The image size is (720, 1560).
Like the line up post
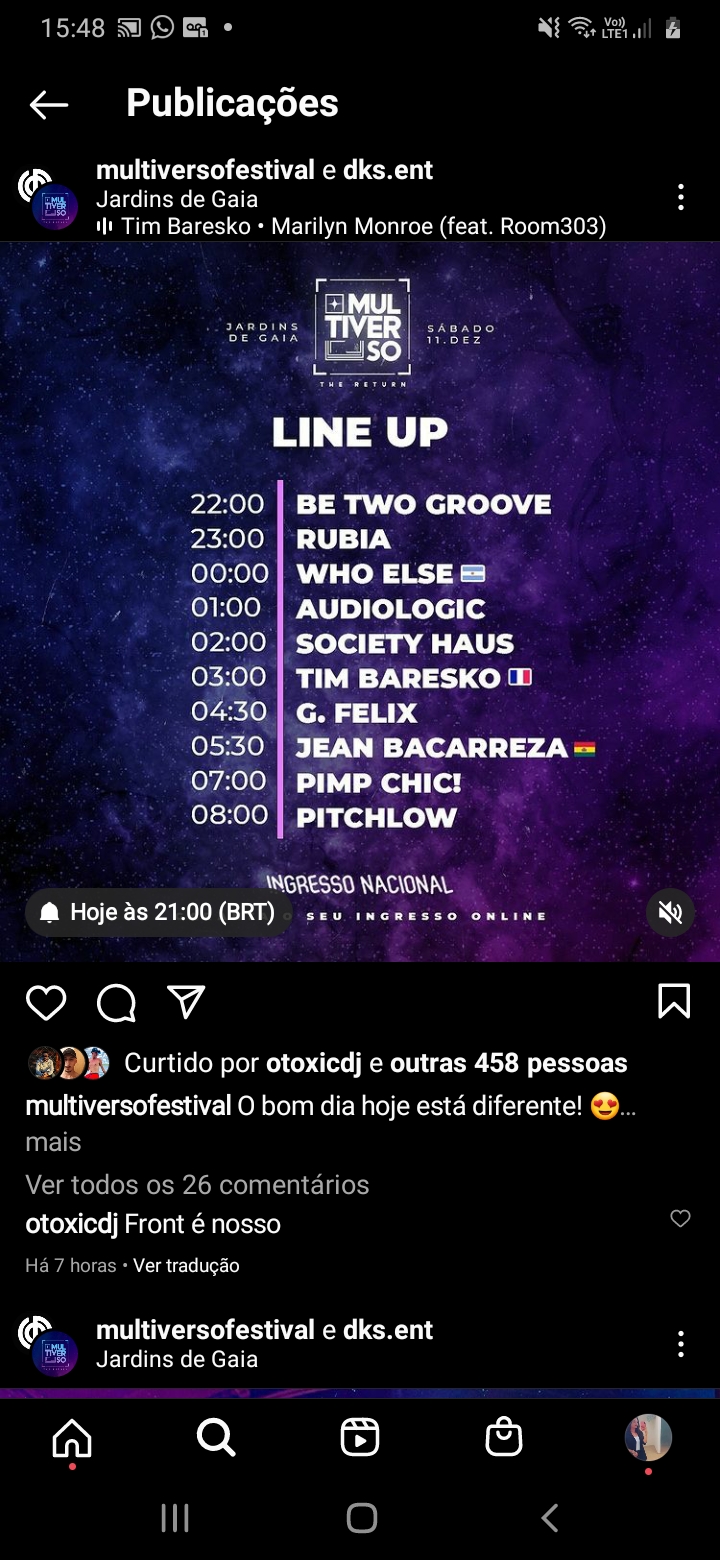click(x=46, y=1002)
